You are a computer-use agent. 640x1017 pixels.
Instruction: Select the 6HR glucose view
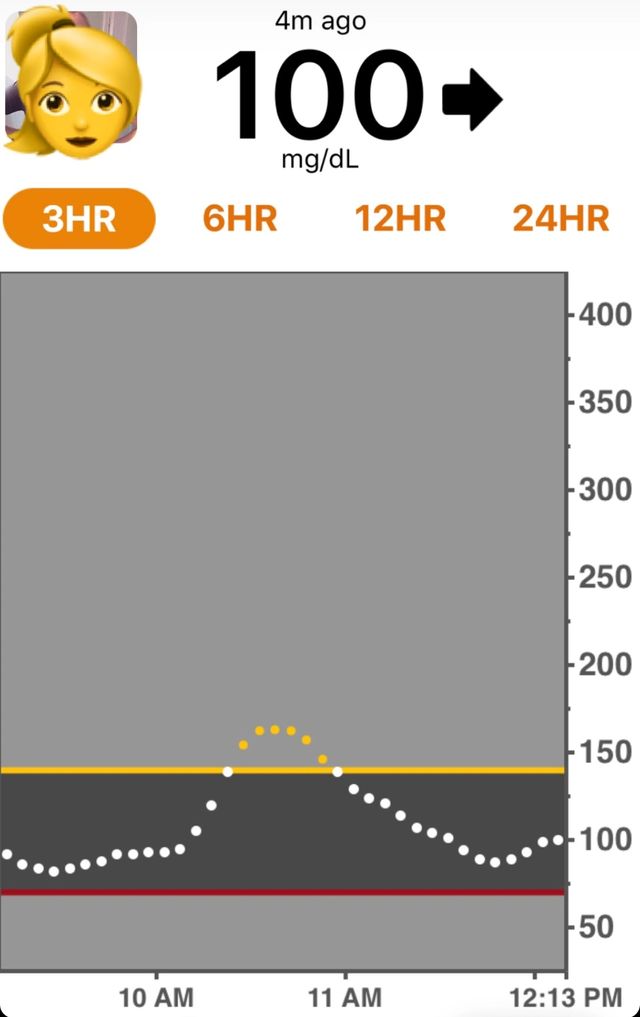click(x=240, y=218)
